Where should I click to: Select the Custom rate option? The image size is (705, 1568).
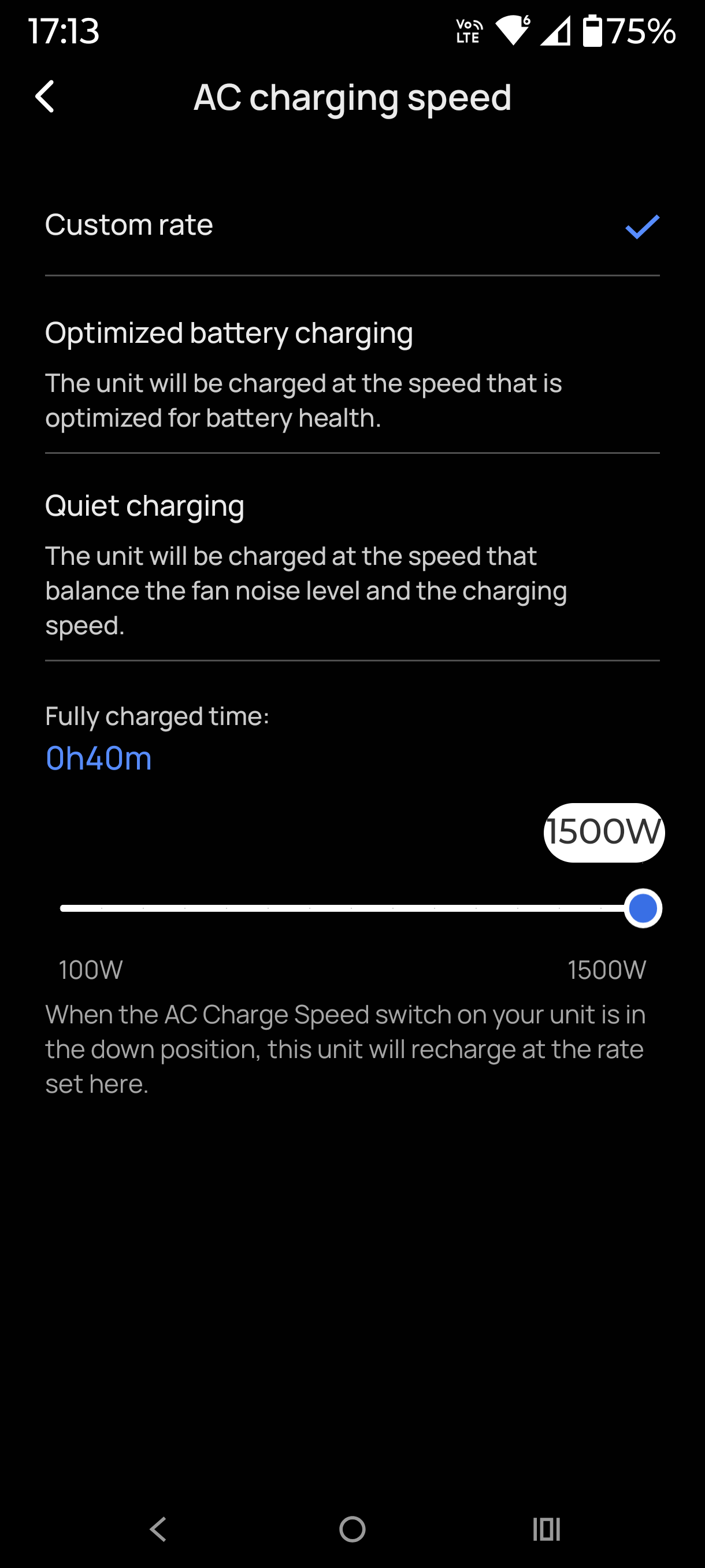351,225
